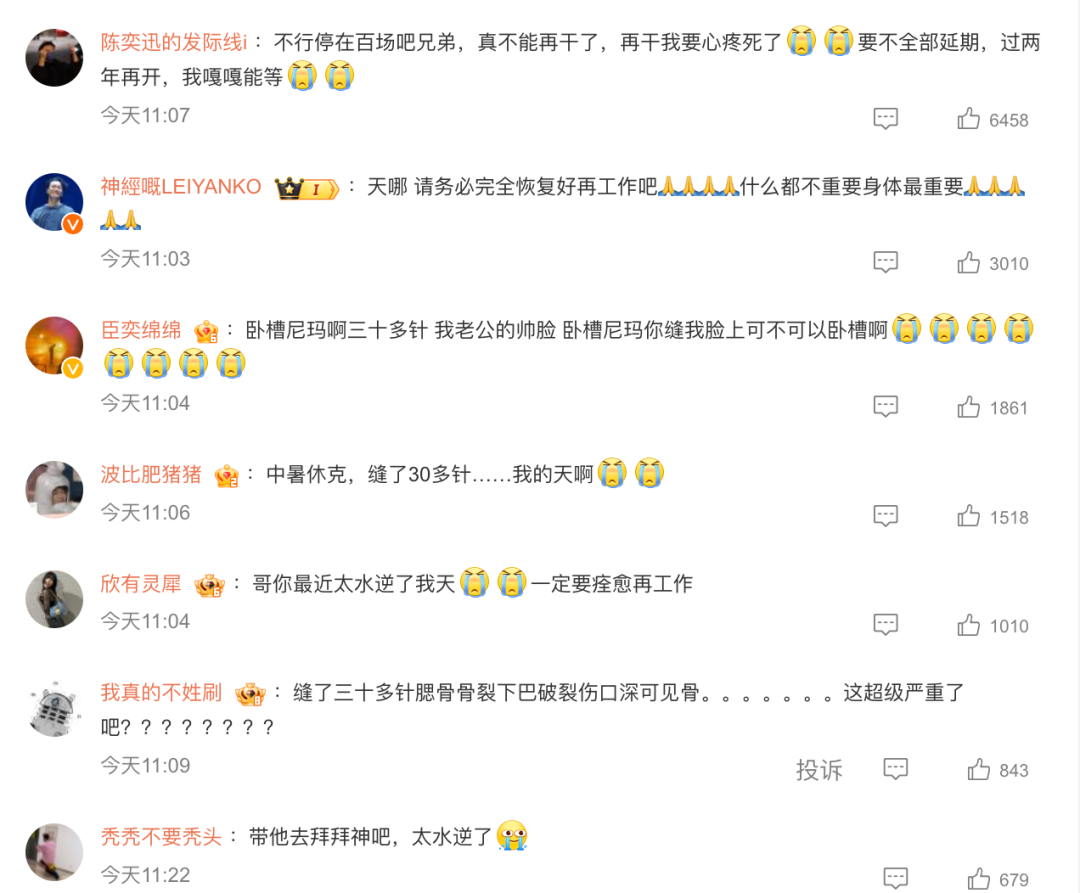Screen dimensions: 1080x893
Task: Open the reply icon on 神經嘅LEIYANKO's comment
Action: (886, 263)
